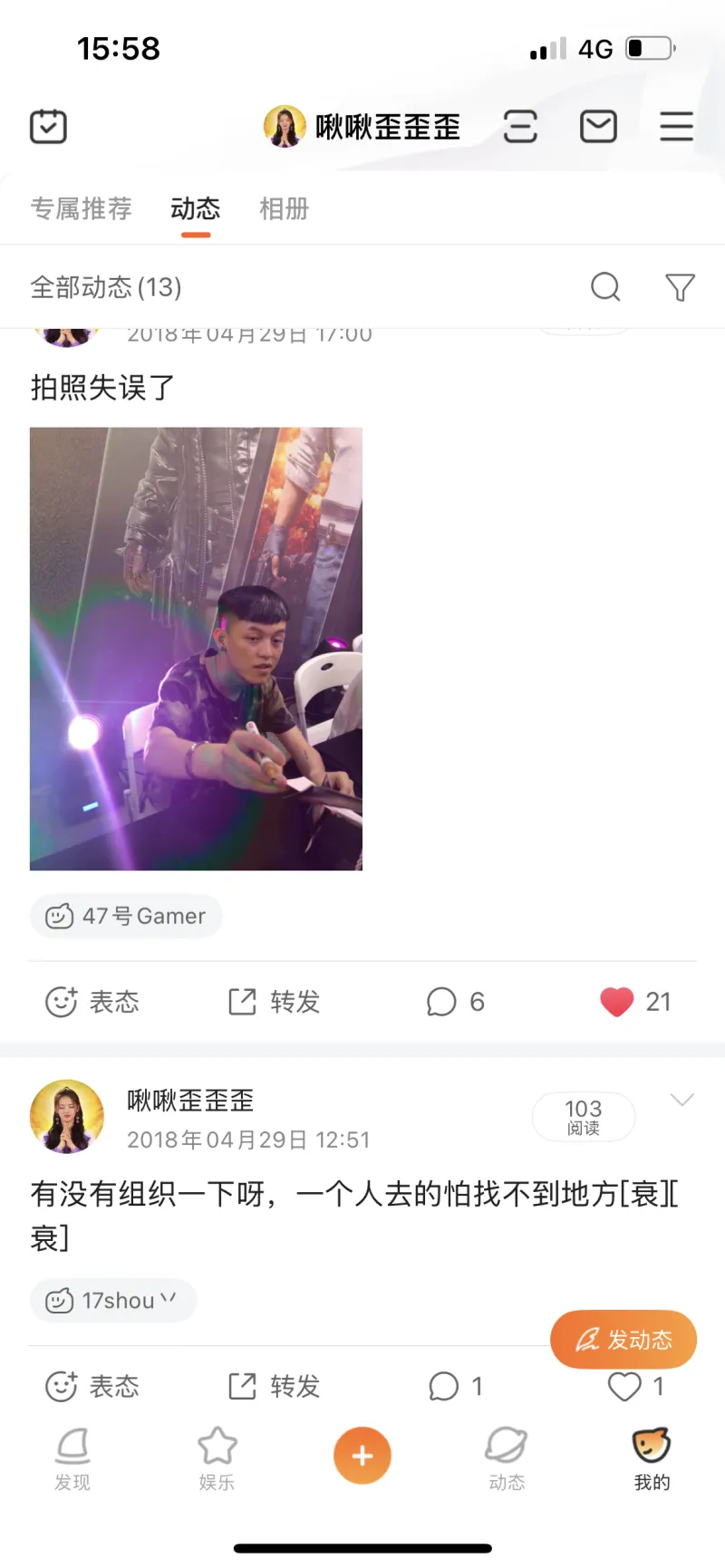Switch to the 专属推荐 tab

[81, 209]
